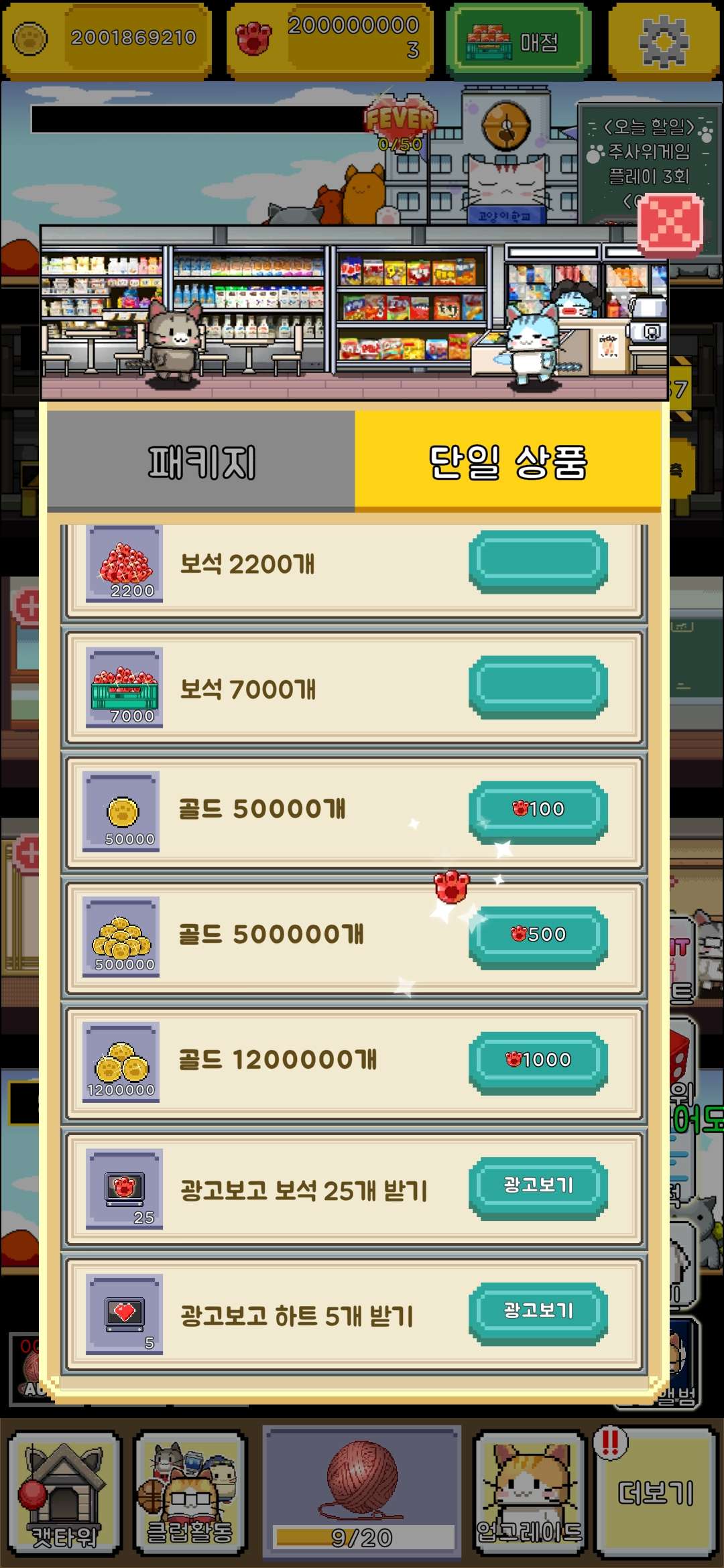This screenshot has width=724, height=1568.
Task: Watch ad for 하트 5개
Action: click(538, 1311)
